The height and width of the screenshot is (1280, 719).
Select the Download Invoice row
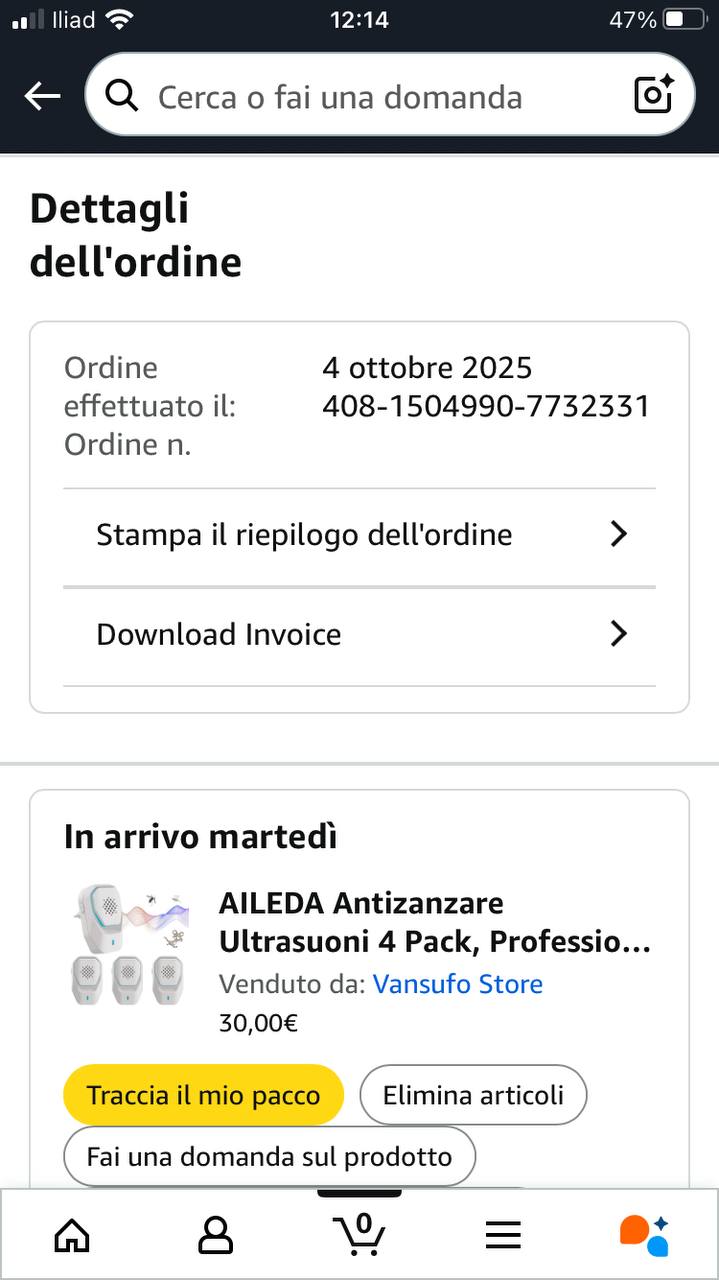pos(359,635)
